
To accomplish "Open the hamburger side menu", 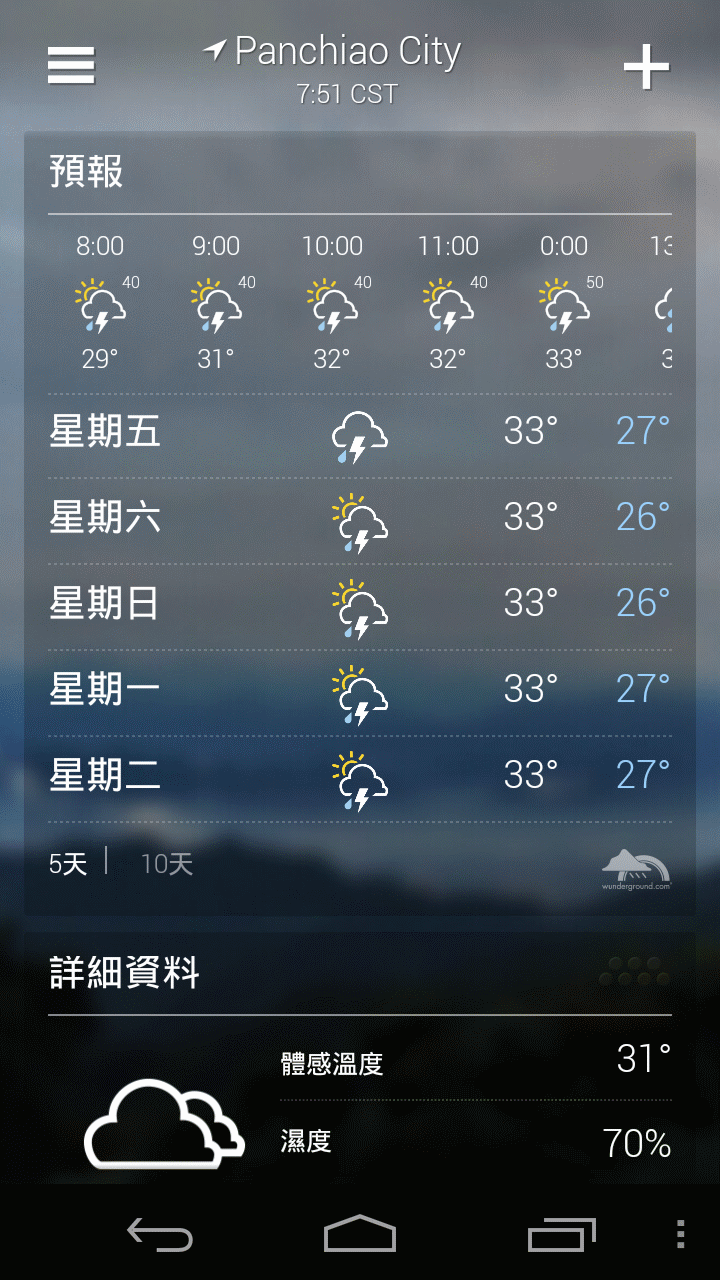I will pyautogui.click(x=71, y=66).
